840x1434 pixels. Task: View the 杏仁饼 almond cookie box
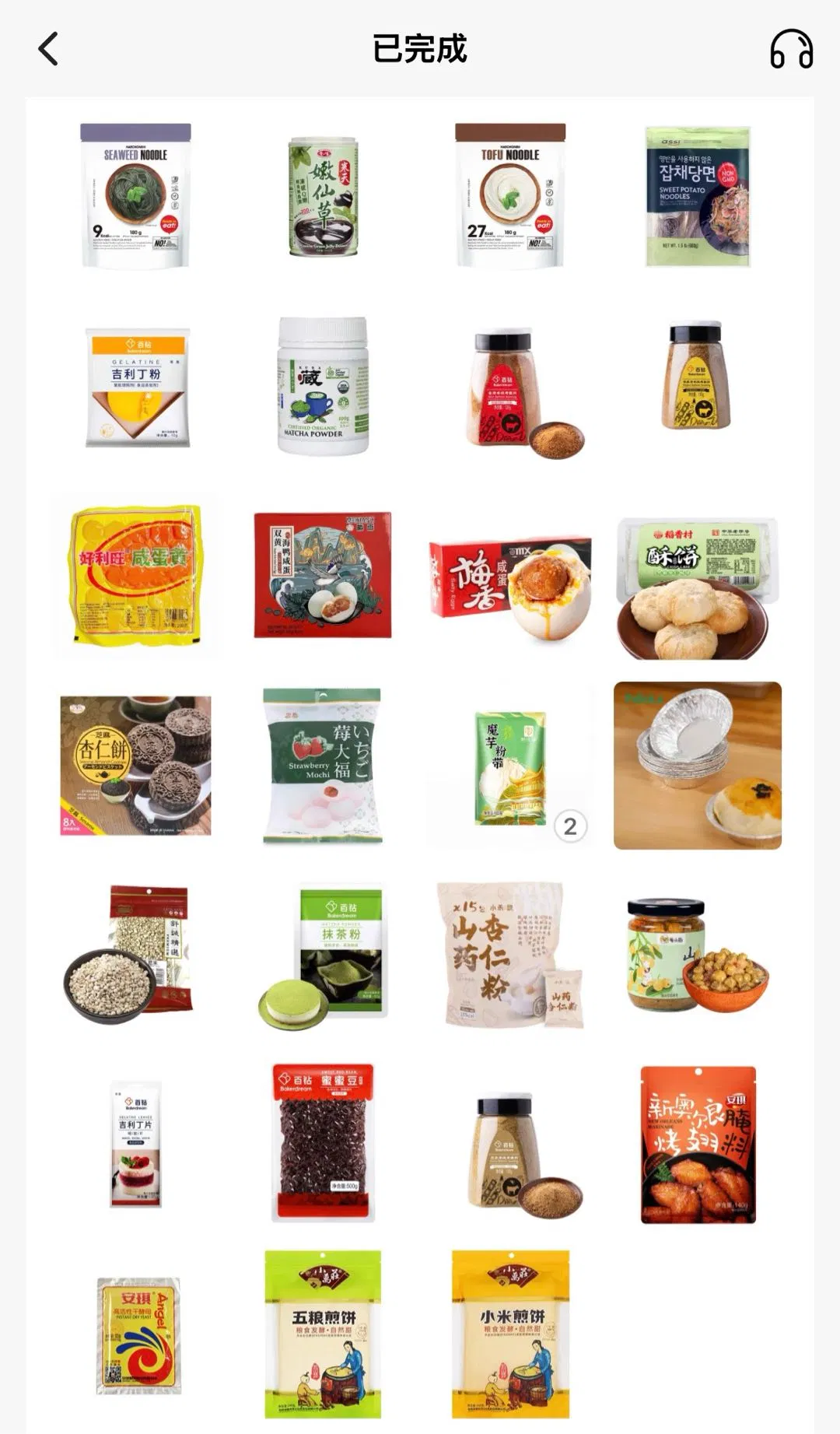tap(135, 766)
